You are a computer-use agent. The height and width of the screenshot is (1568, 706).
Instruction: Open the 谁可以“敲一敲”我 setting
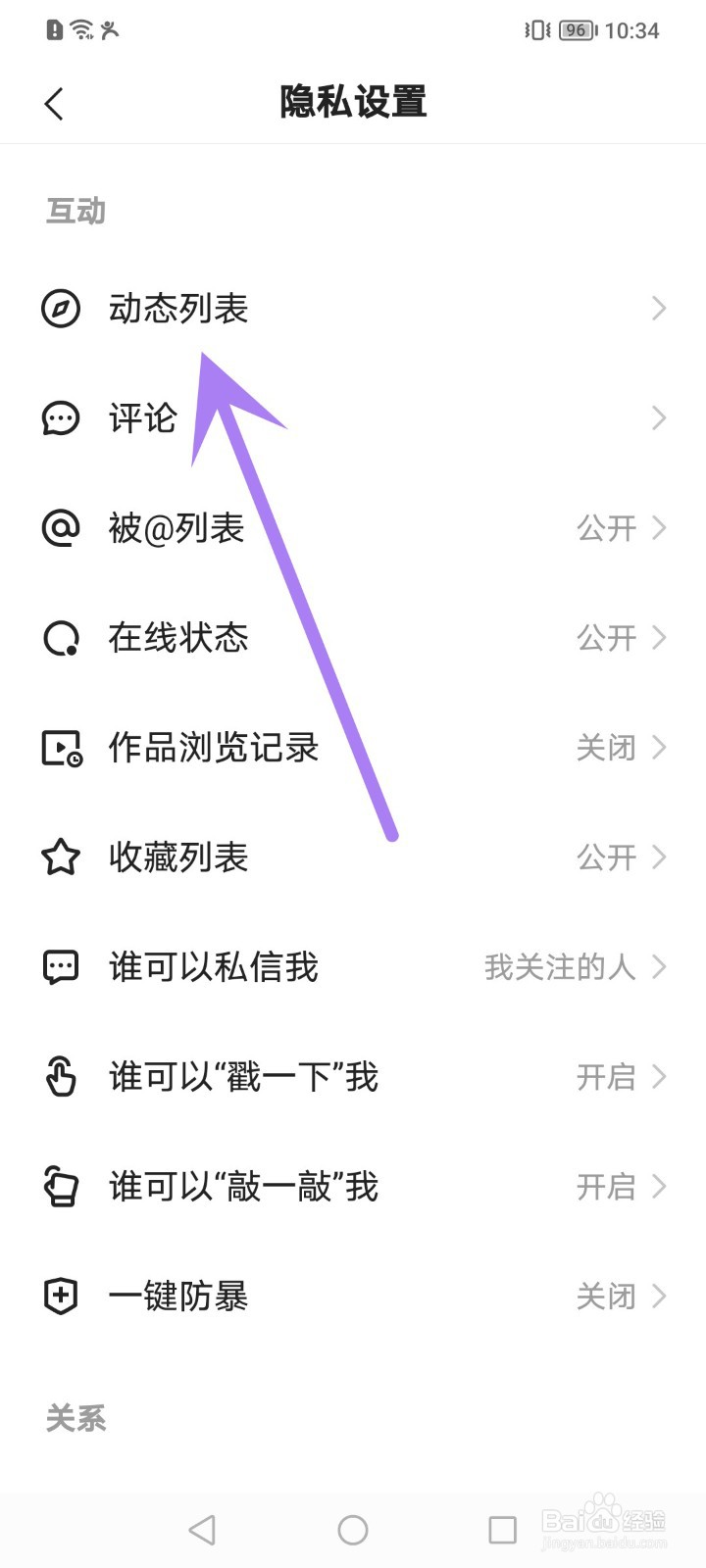pyautogui.click(x=353, y=1187)
